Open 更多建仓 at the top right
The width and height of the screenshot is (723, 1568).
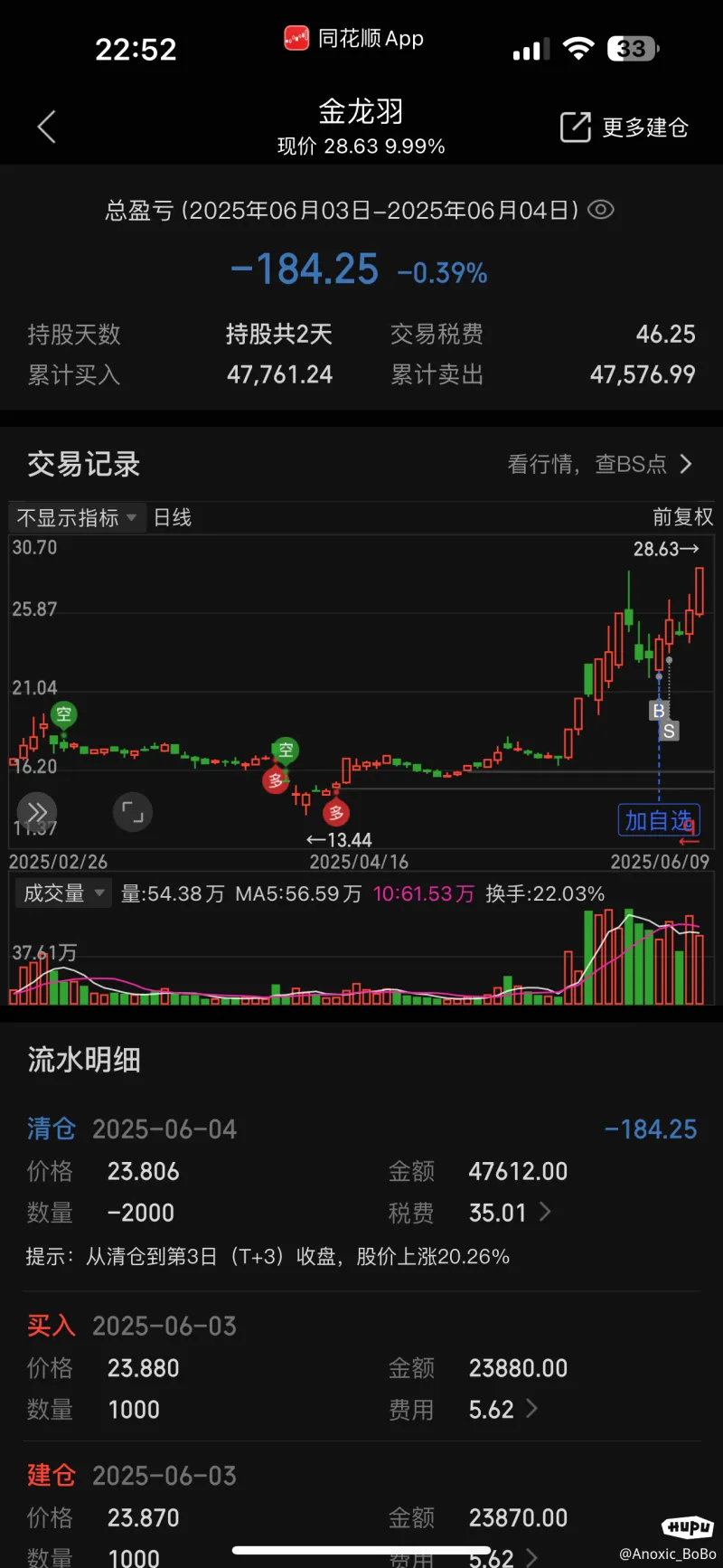624,128
